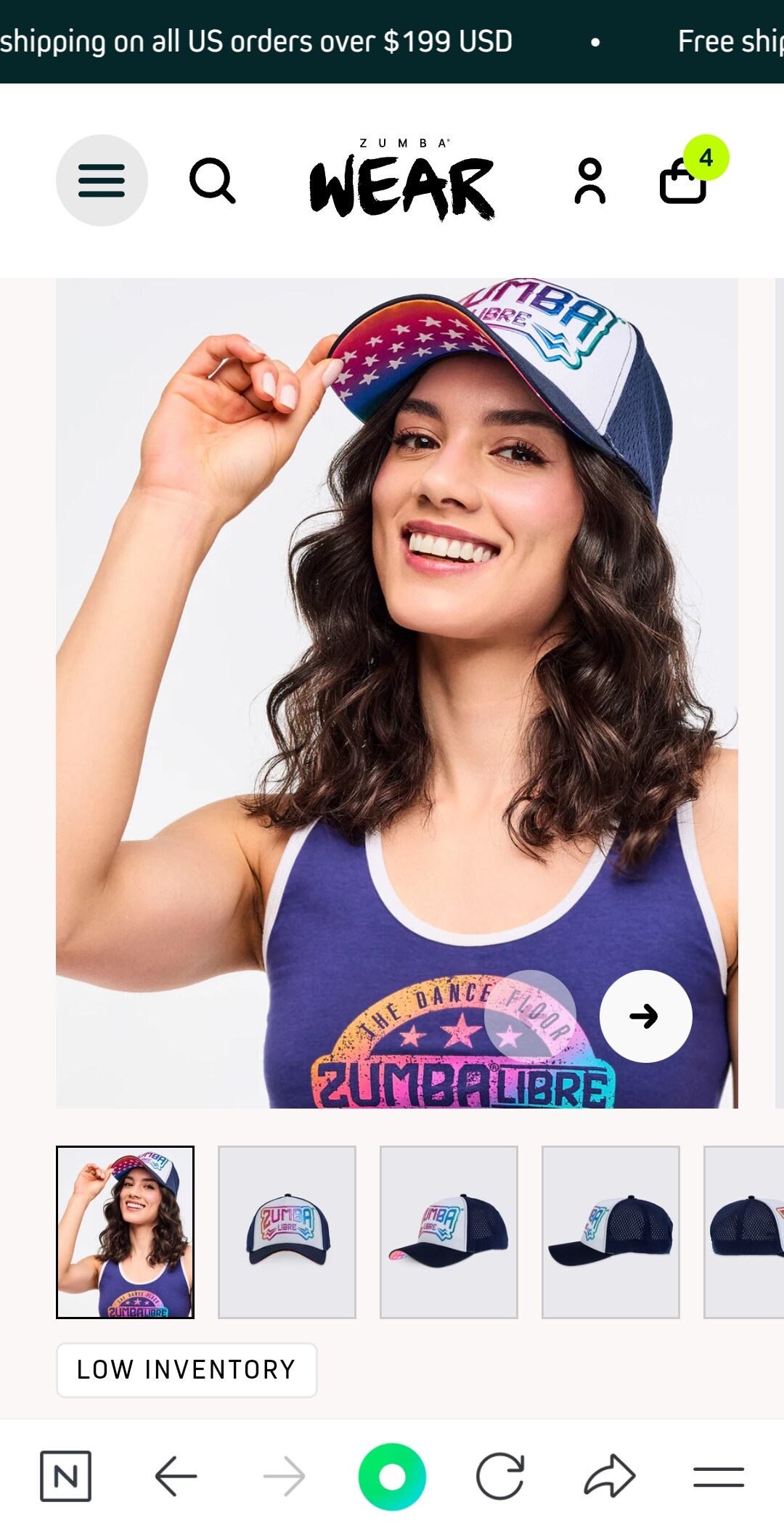This screenshot has height=1534, width=784.
Task: Select the back view hat thumbnail
Action: (x=745, y=1232)
